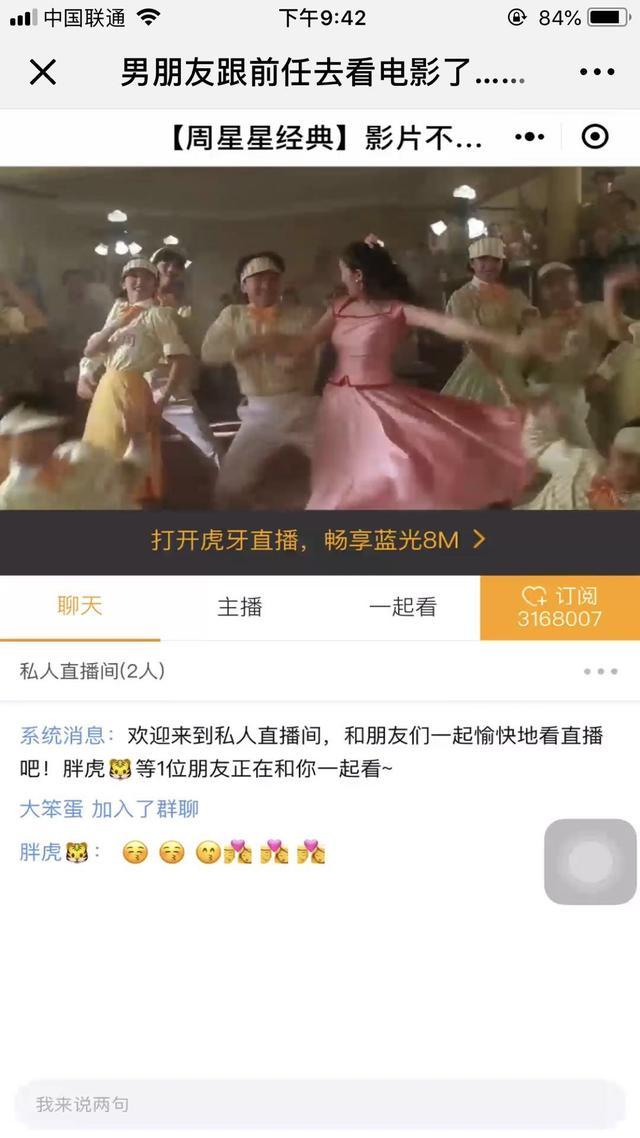Screen dimensions: 640x1138
Task: Open 打开虎牙直播 banner for Blu-ray quality
Action: [320, 541]
